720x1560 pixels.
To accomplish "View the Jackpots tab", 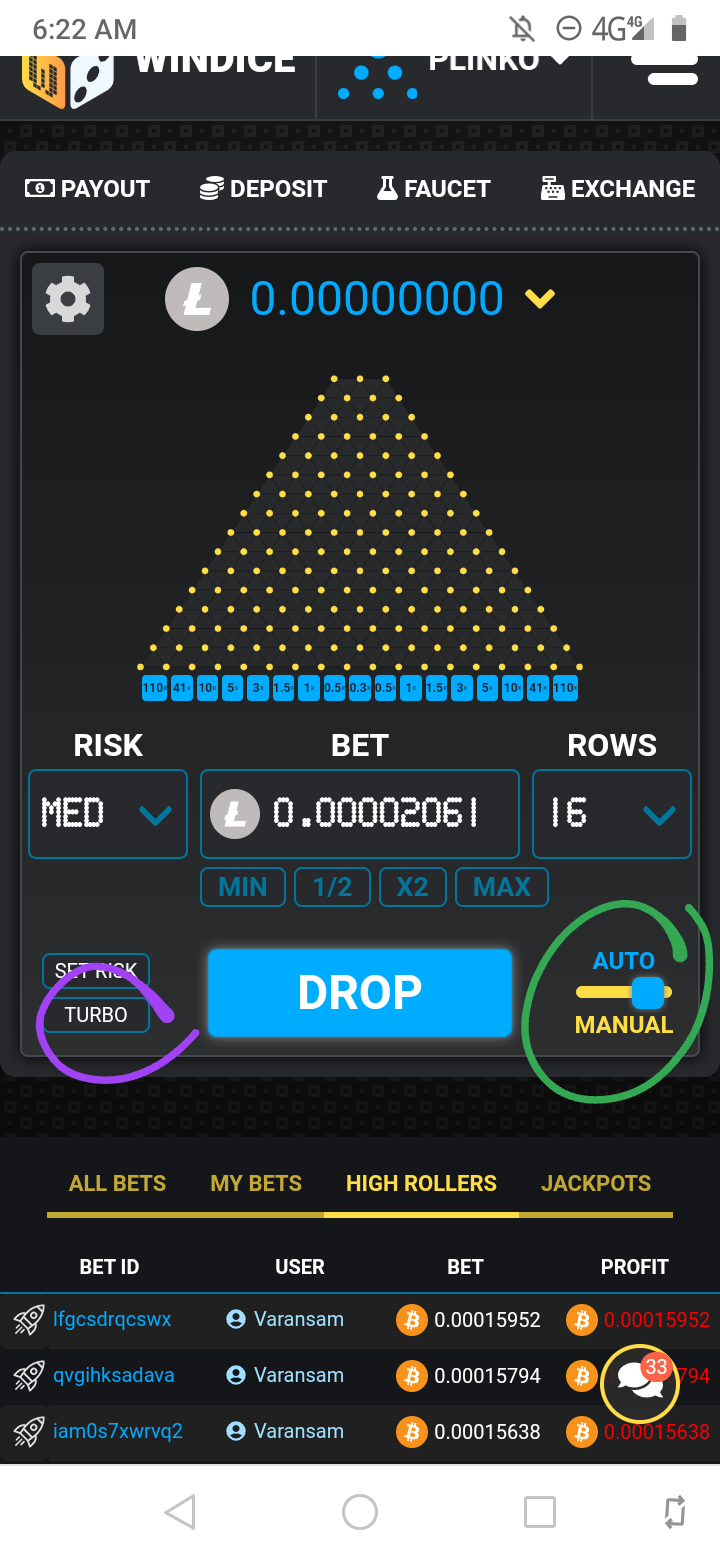I will point(596,1184).
